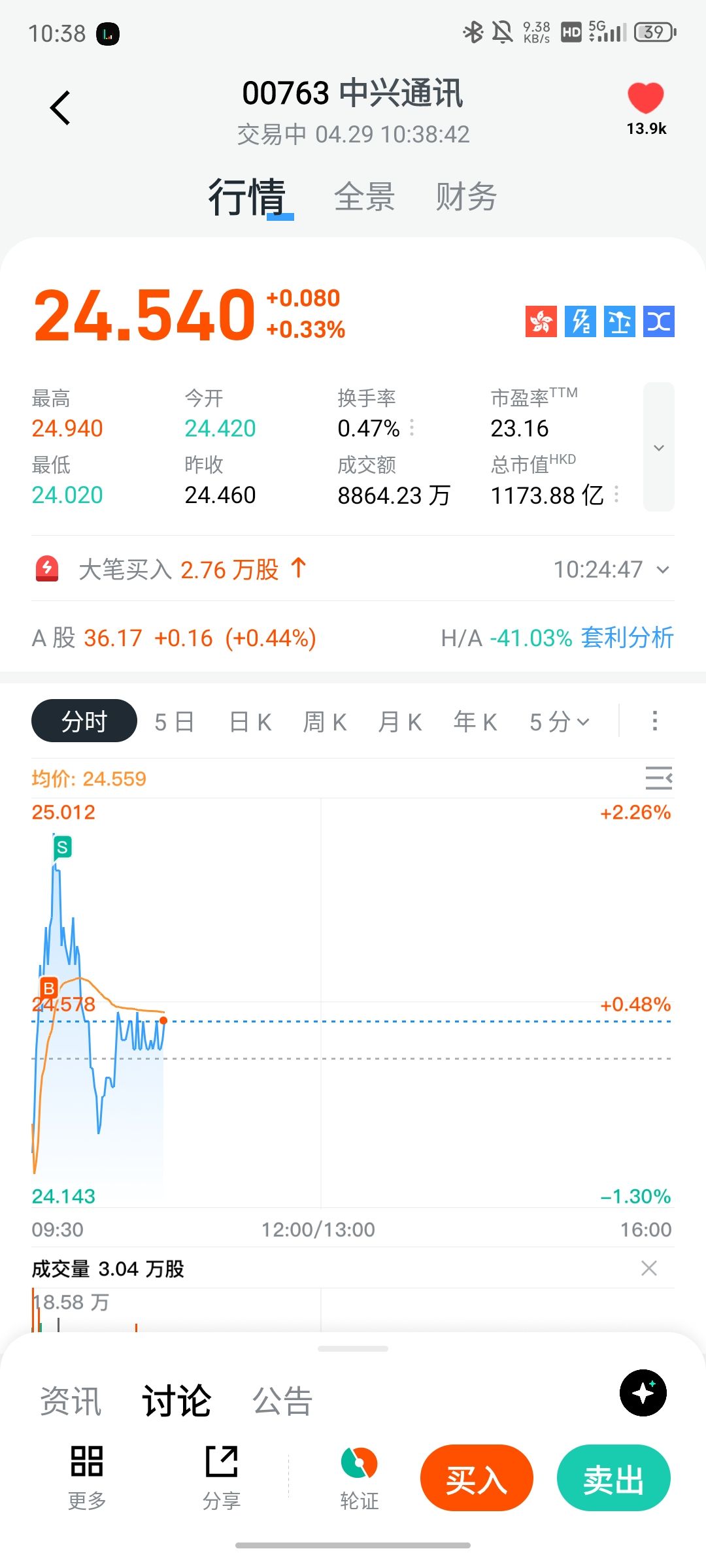
Task: Expand the 大笔买入 alert row
Action: pos(663,570)
